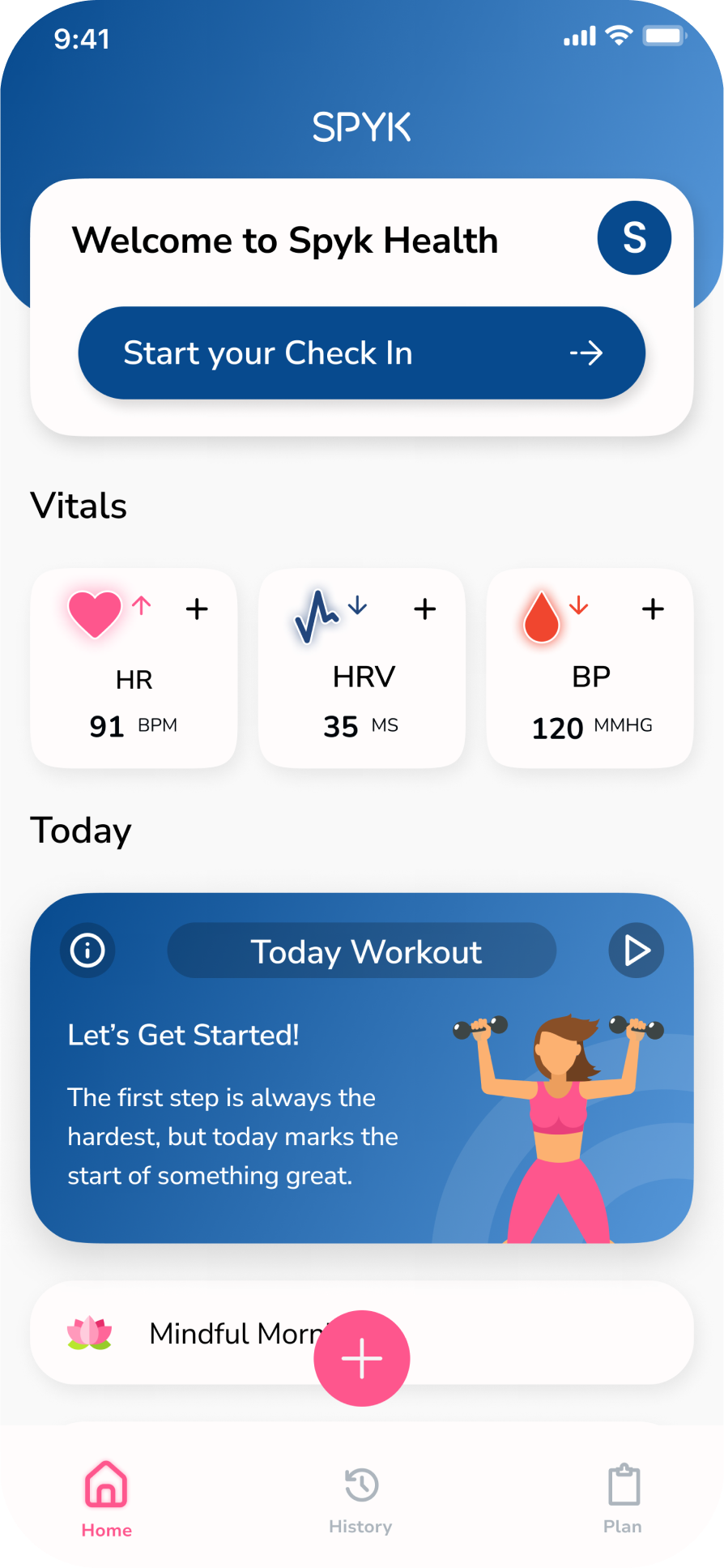Screen dimensions: 724x1568
Task: View info about Today Workout
Action: 87,951
